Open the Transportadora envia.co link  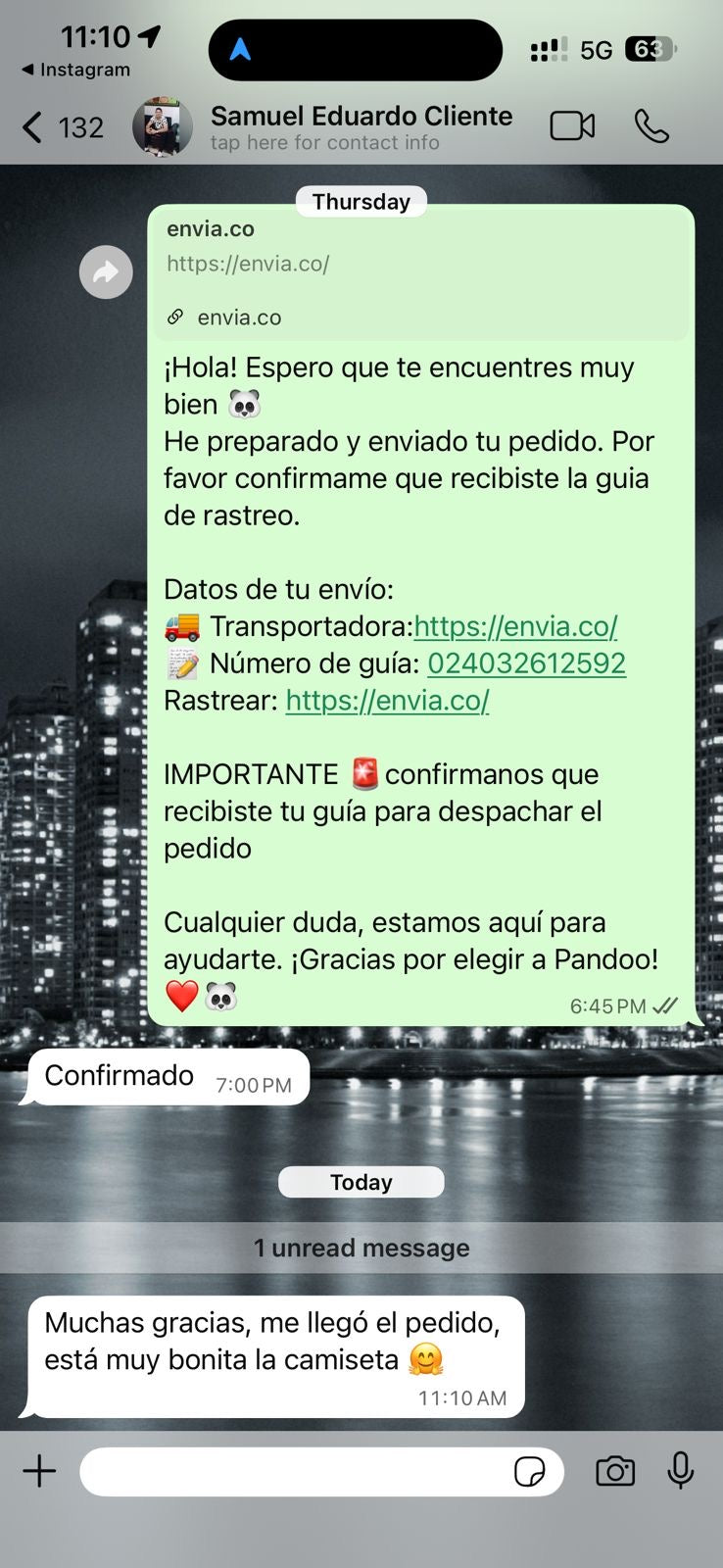click(x=515, y=626)
